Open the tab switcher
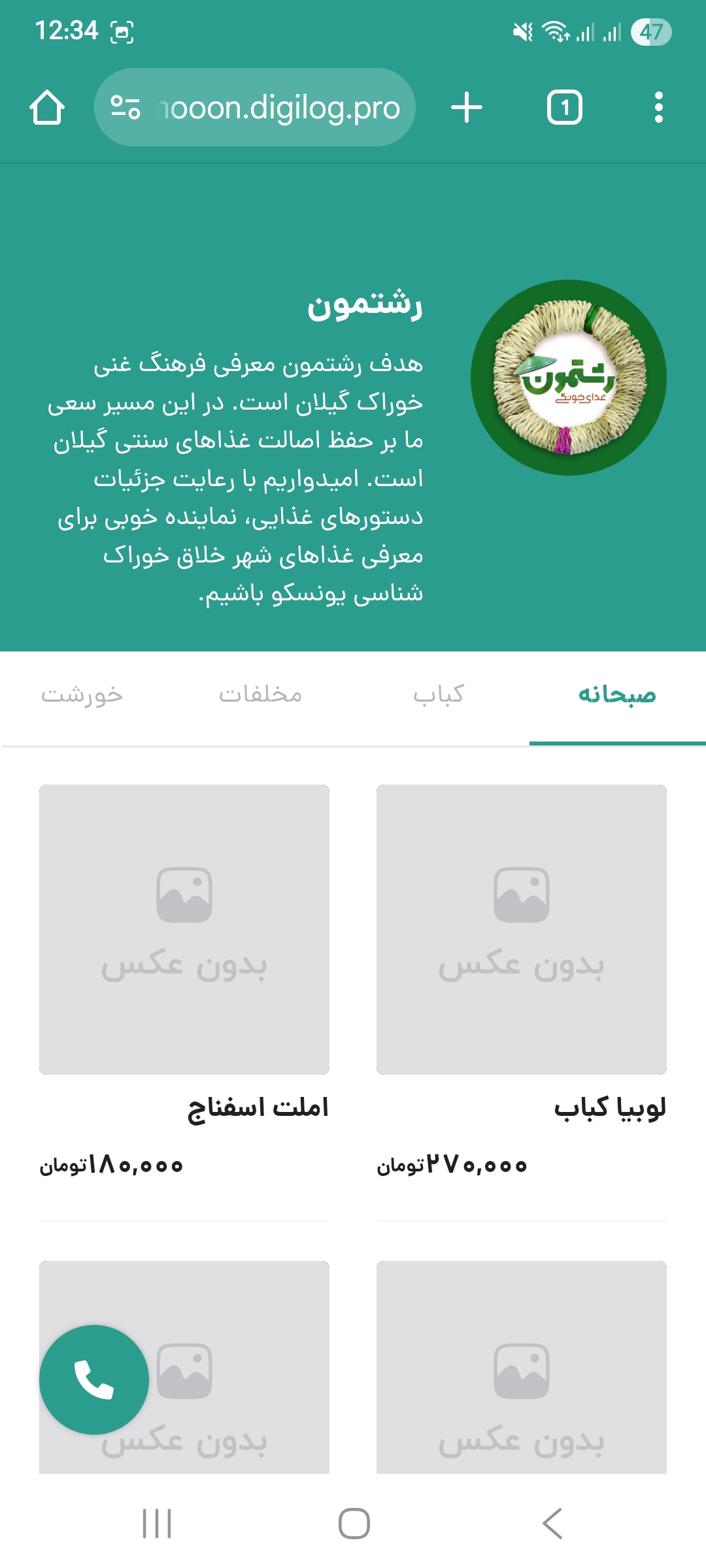The height and width of the screenshot is (1568, 706). [564, 108]
